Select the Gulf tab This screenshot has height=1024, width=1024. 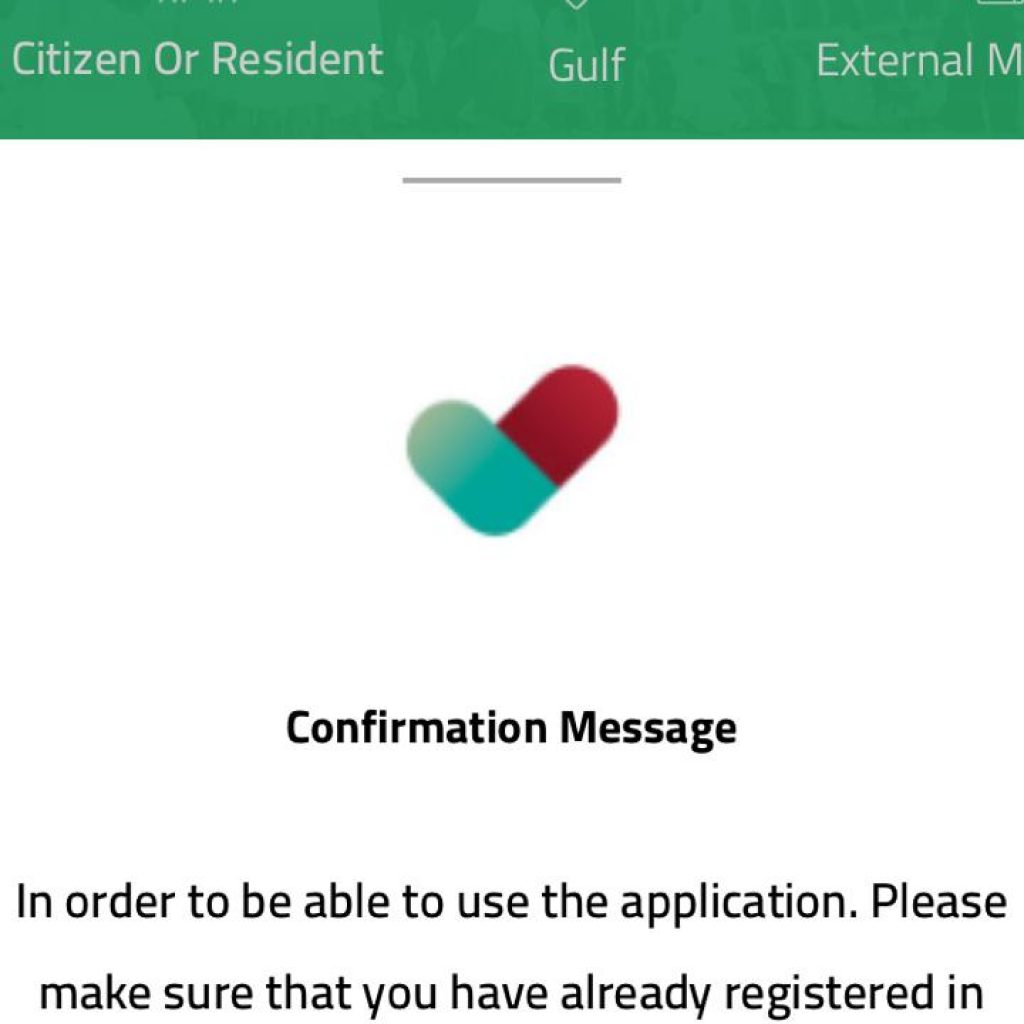[586, 62]
